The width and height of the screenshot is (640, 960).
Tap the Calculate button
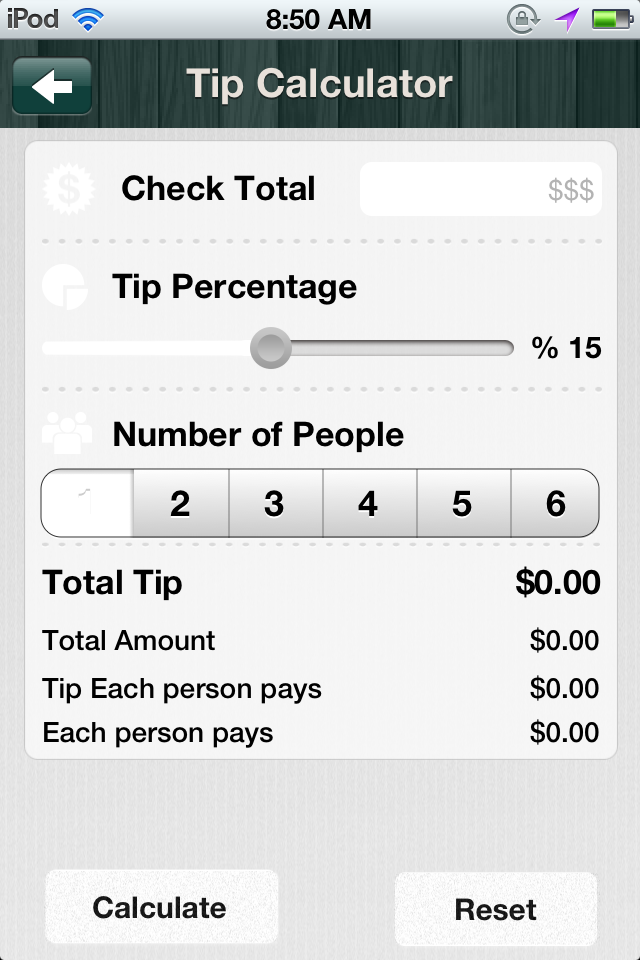coord(161,907)
